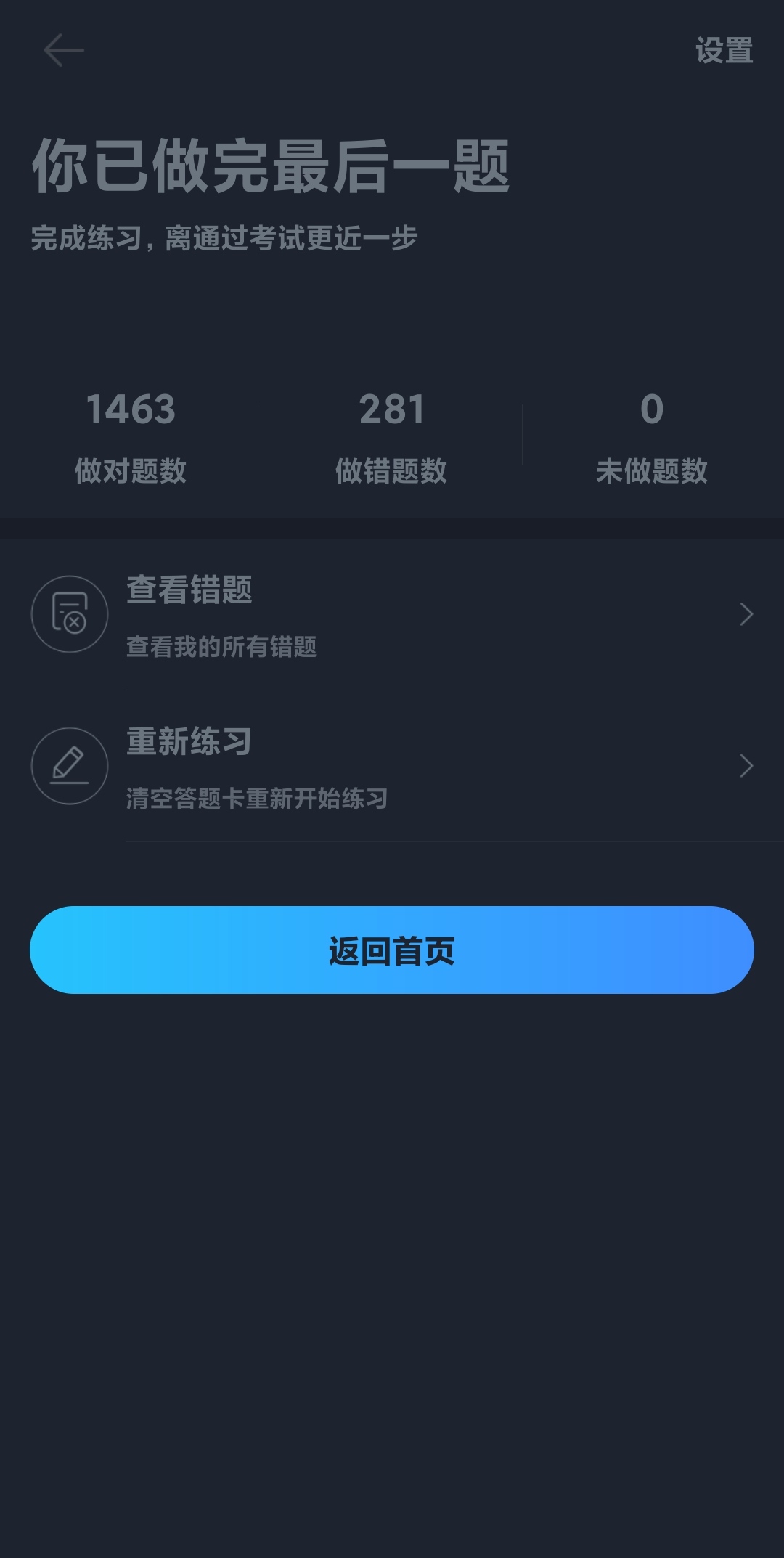784x1558 pixels.
Task: Go back using the top-left arrow
Action: 64,50
